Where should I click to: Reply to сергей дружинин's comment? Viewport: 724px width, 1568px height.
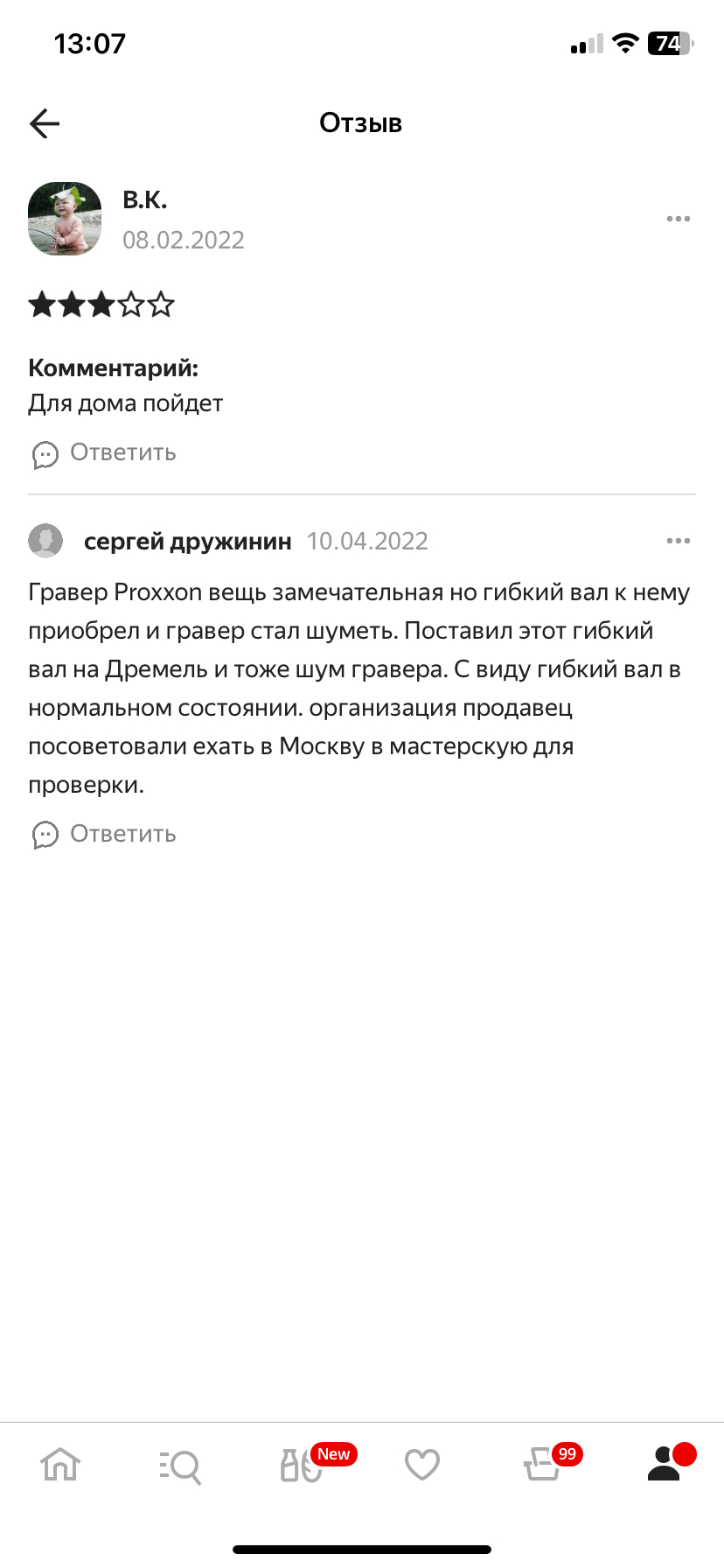pos(104,835)
